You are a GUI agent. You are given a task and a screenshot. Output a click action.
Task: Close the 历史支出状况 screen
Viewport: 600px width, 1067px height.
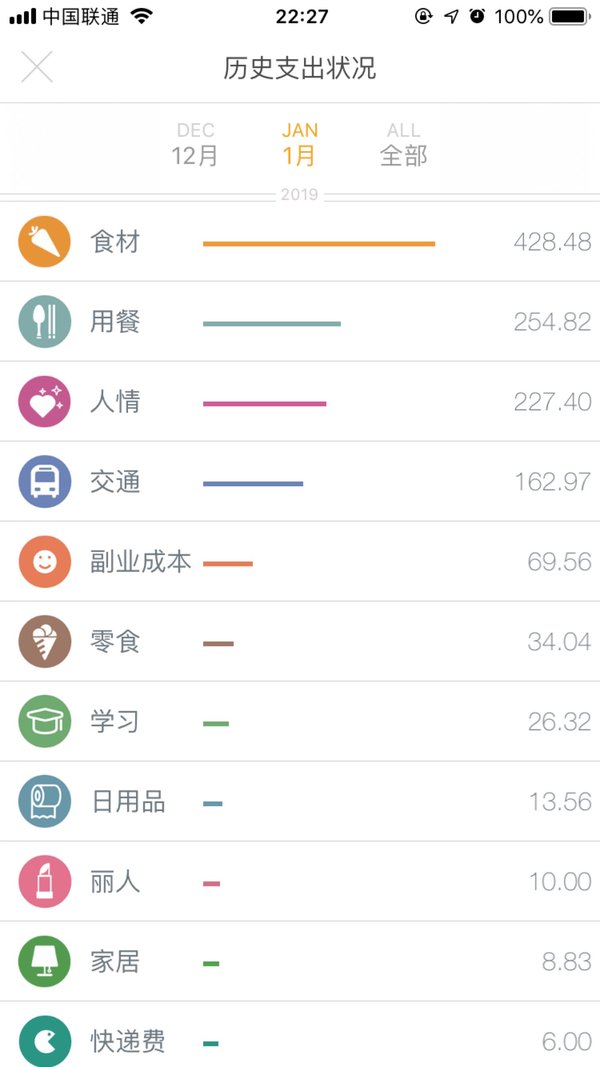[37, 67]
